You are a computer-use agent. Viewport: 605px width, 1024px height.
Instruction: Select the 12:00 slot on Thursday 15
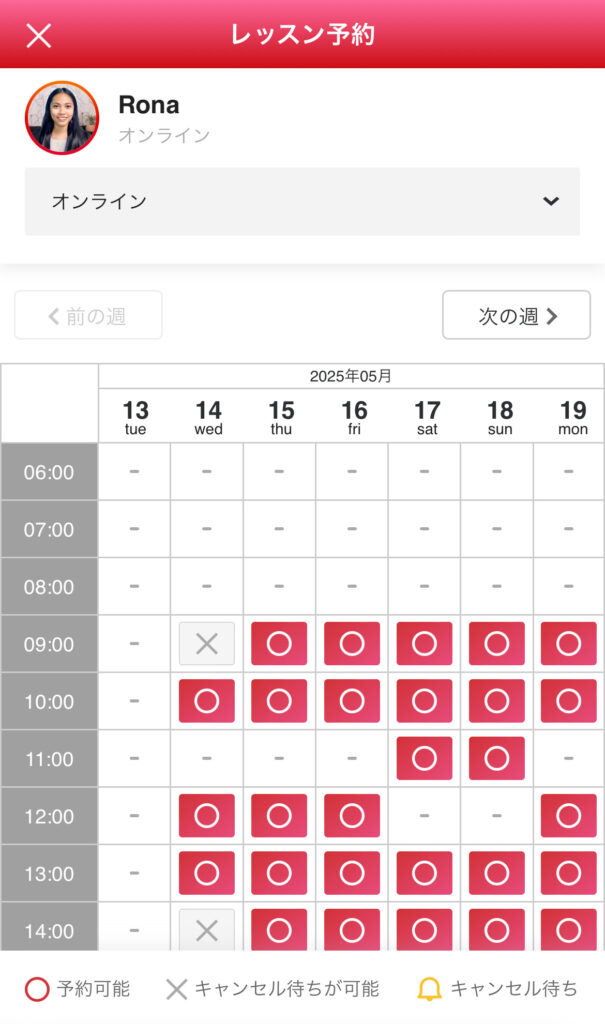pyautogui.click(x=279, y=816)
